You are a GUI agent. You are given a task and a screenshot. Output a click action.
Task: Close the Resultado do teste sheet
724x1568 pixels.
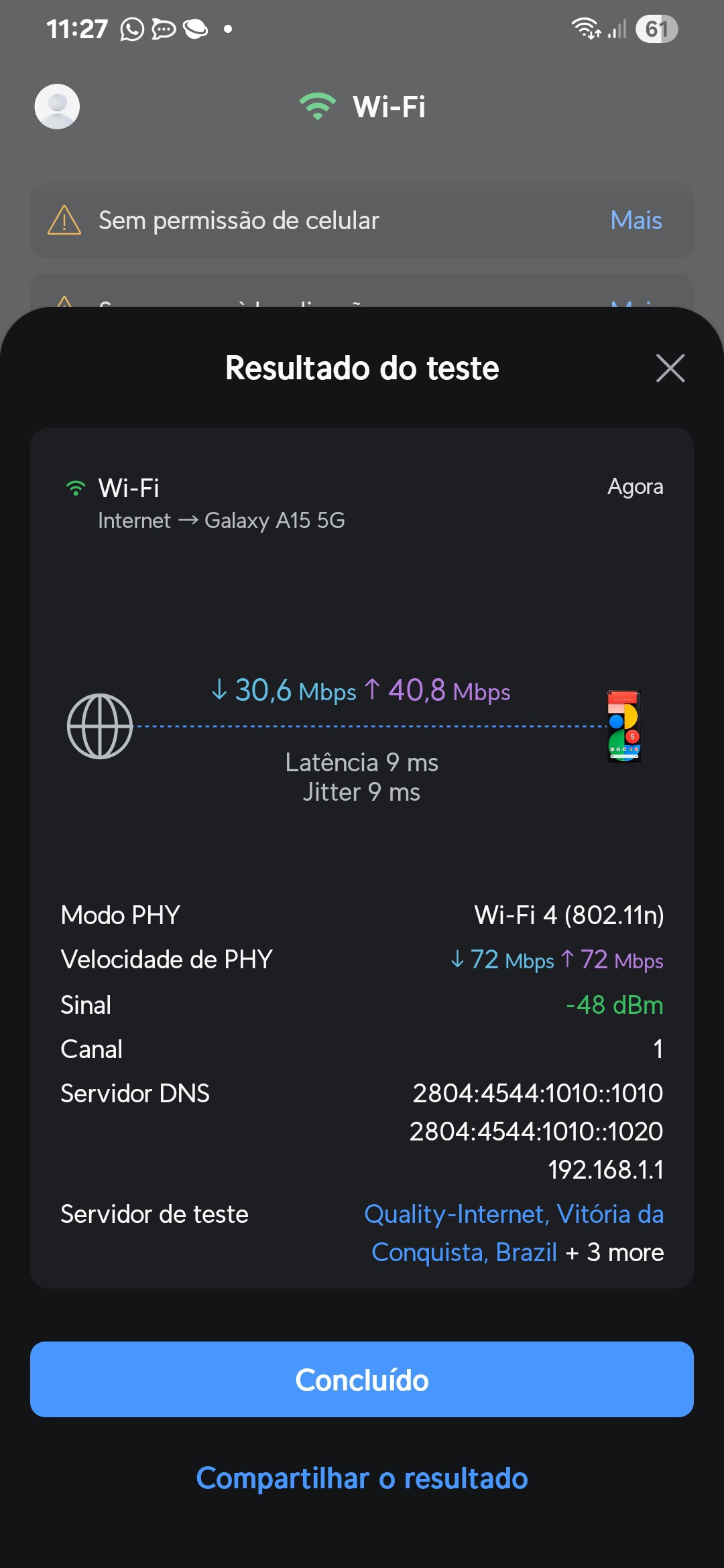(670, 368)
